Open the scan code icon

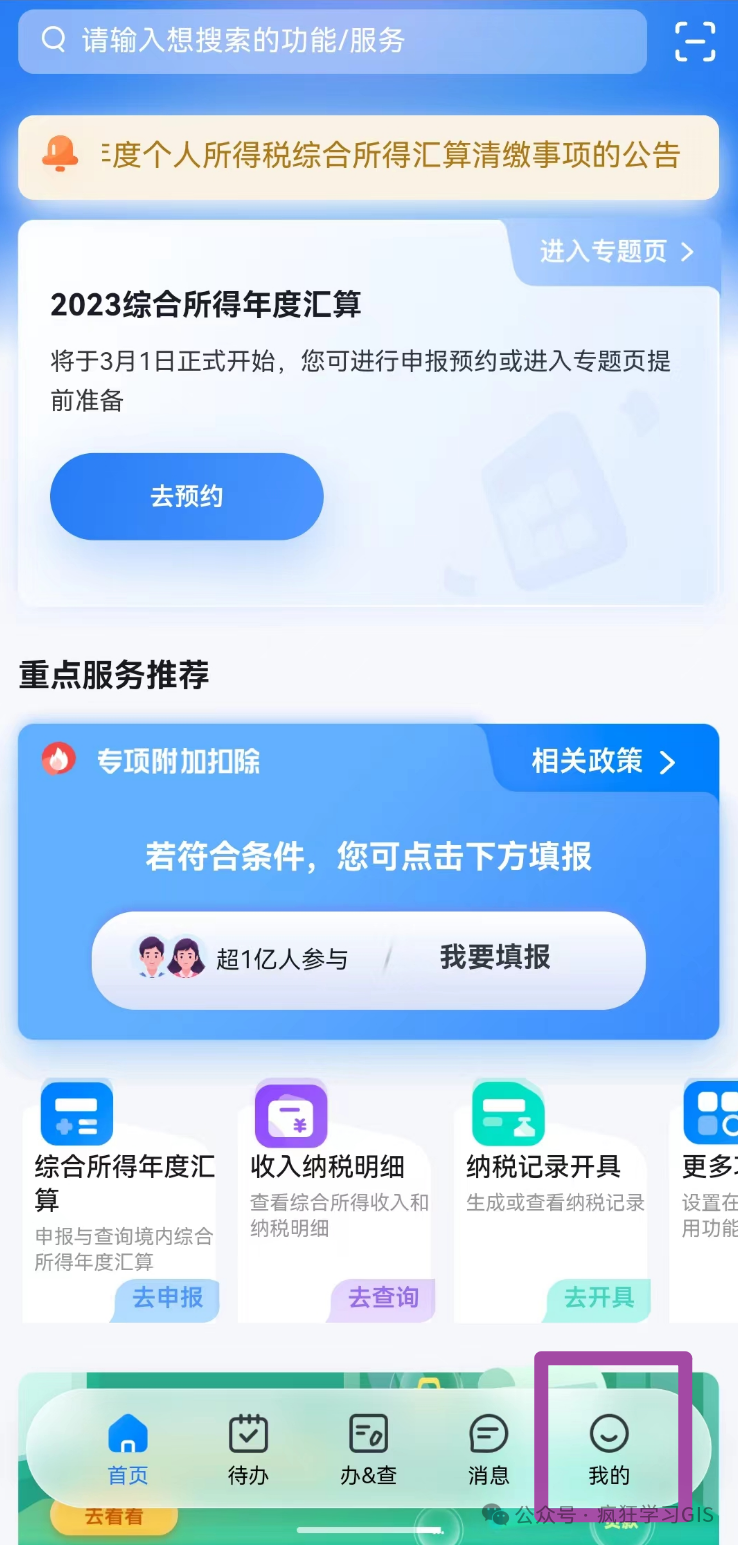pyautogui.click(x=695, y=41)
